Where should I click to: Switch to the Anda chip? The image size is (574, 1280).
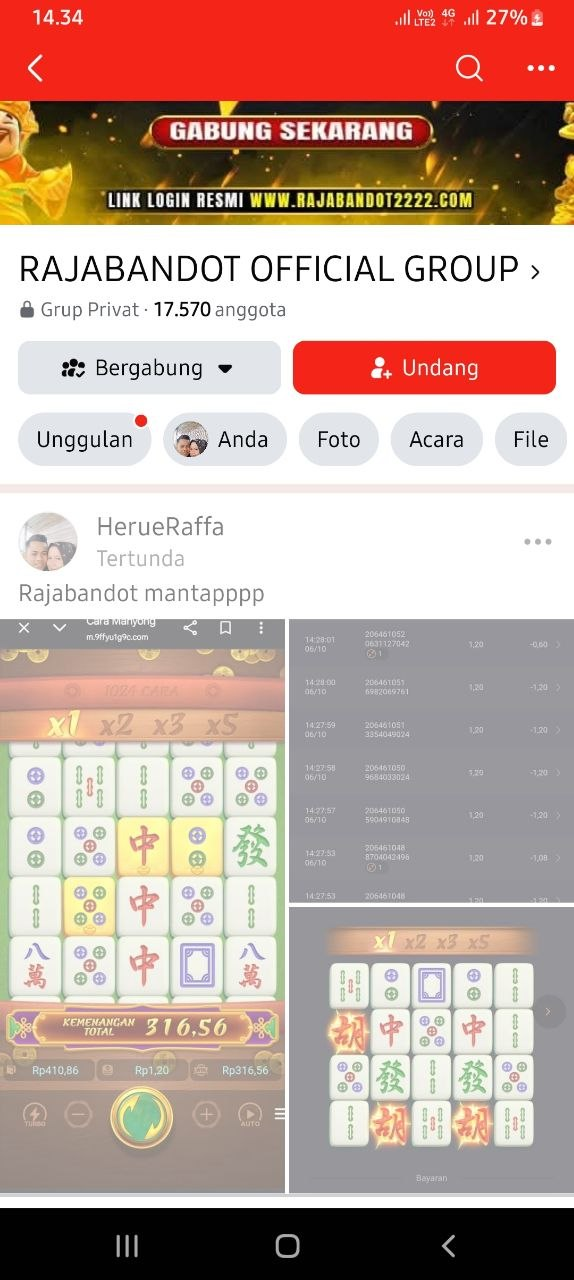pyautogui.click(x=225, y=439)
